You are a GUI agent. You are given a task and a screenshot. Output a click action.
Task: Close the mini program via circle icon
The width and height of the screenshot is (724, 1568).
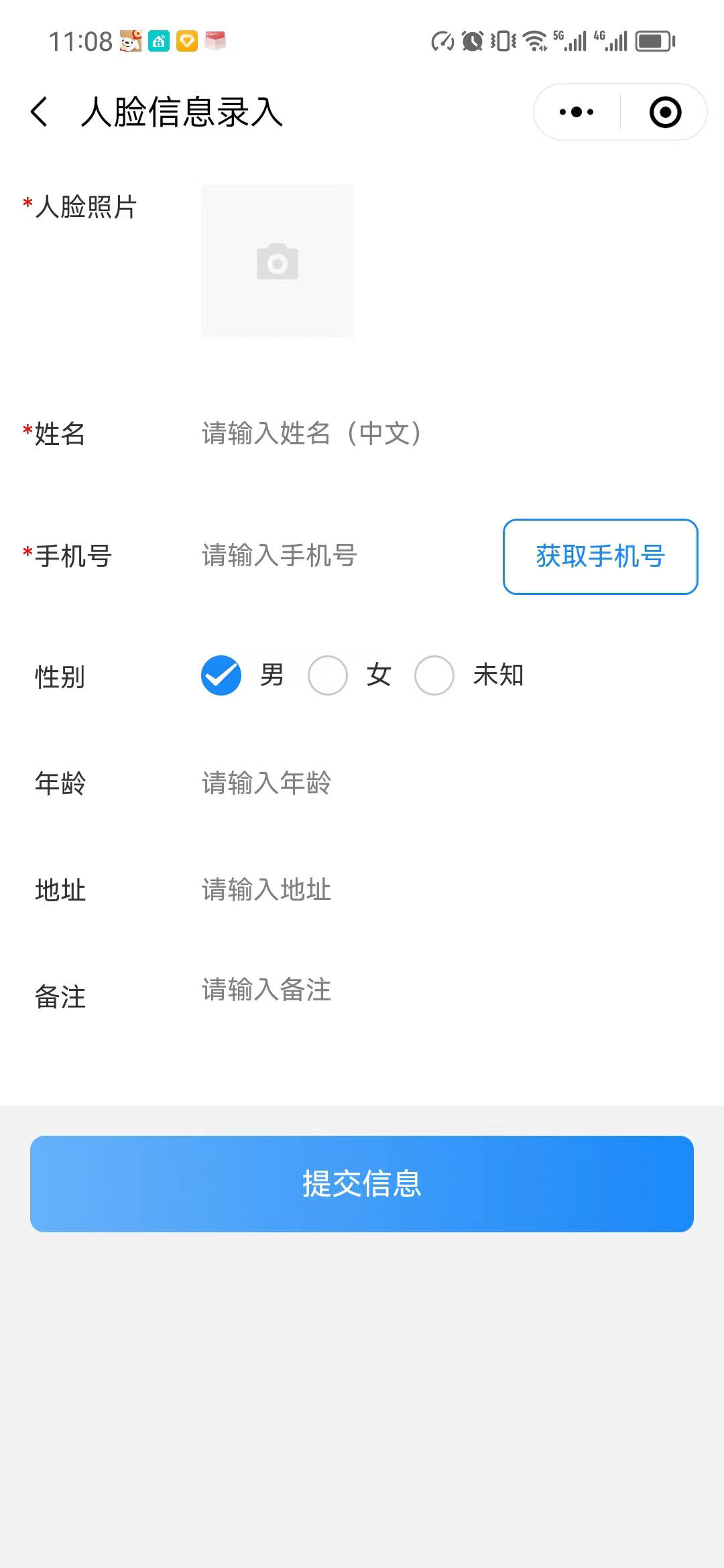665,112
